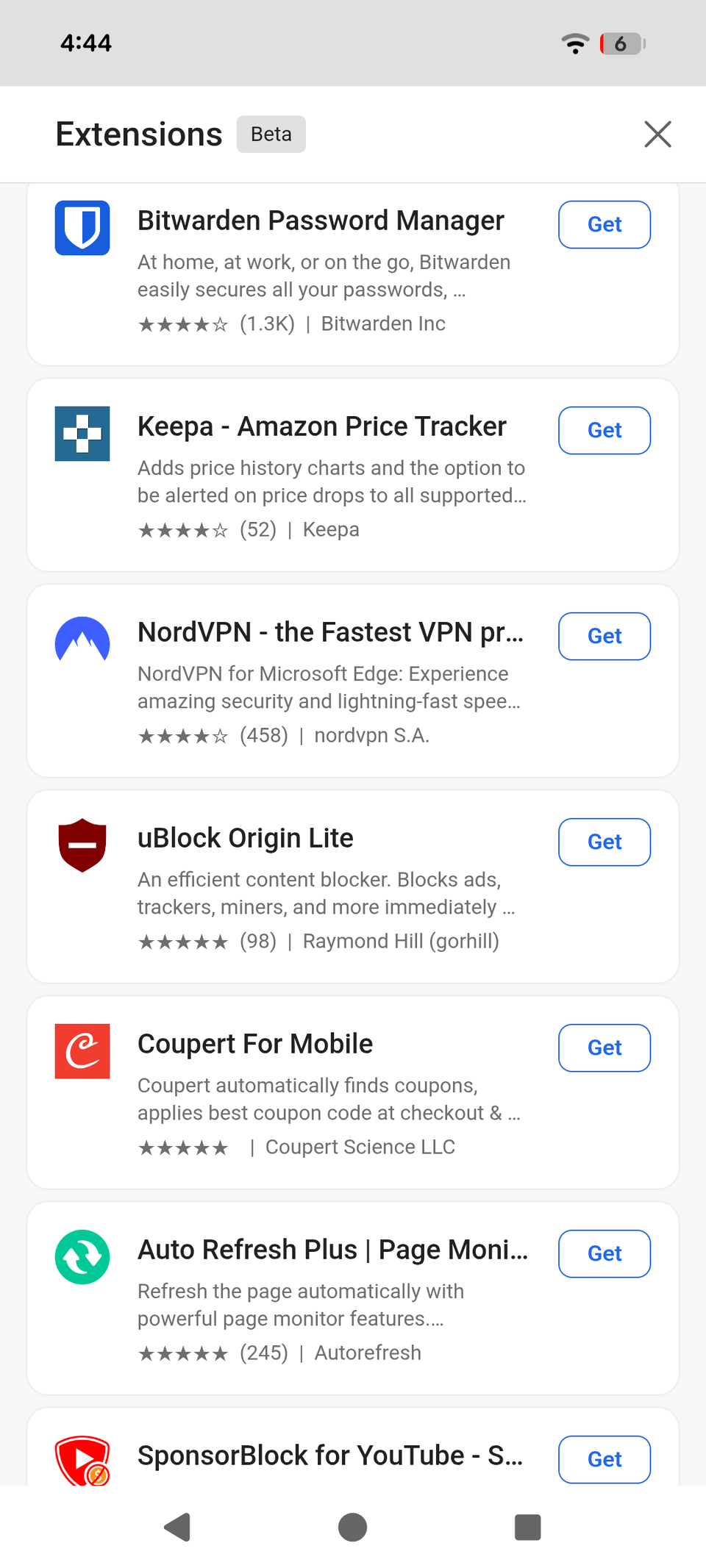Click the star rating of uBlock Origin Lite
The height and width of the screenshot is (1568, 706).
click(182, 941)
